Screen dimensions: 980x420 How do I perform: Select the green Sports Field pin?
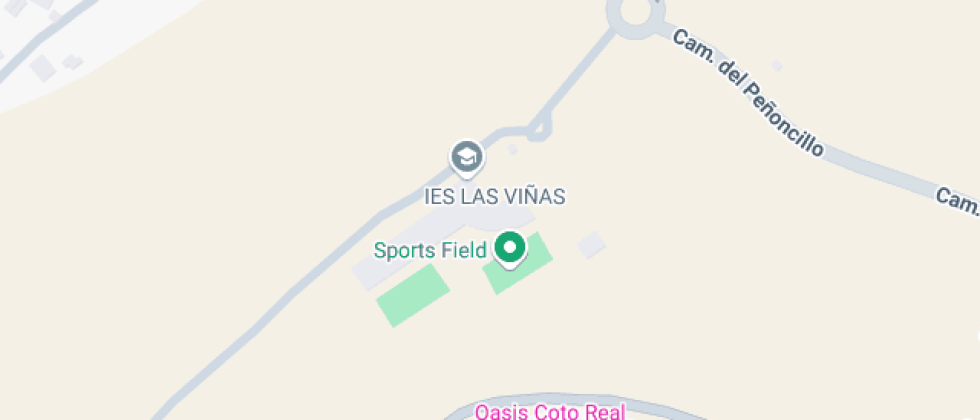pos(510,249)
